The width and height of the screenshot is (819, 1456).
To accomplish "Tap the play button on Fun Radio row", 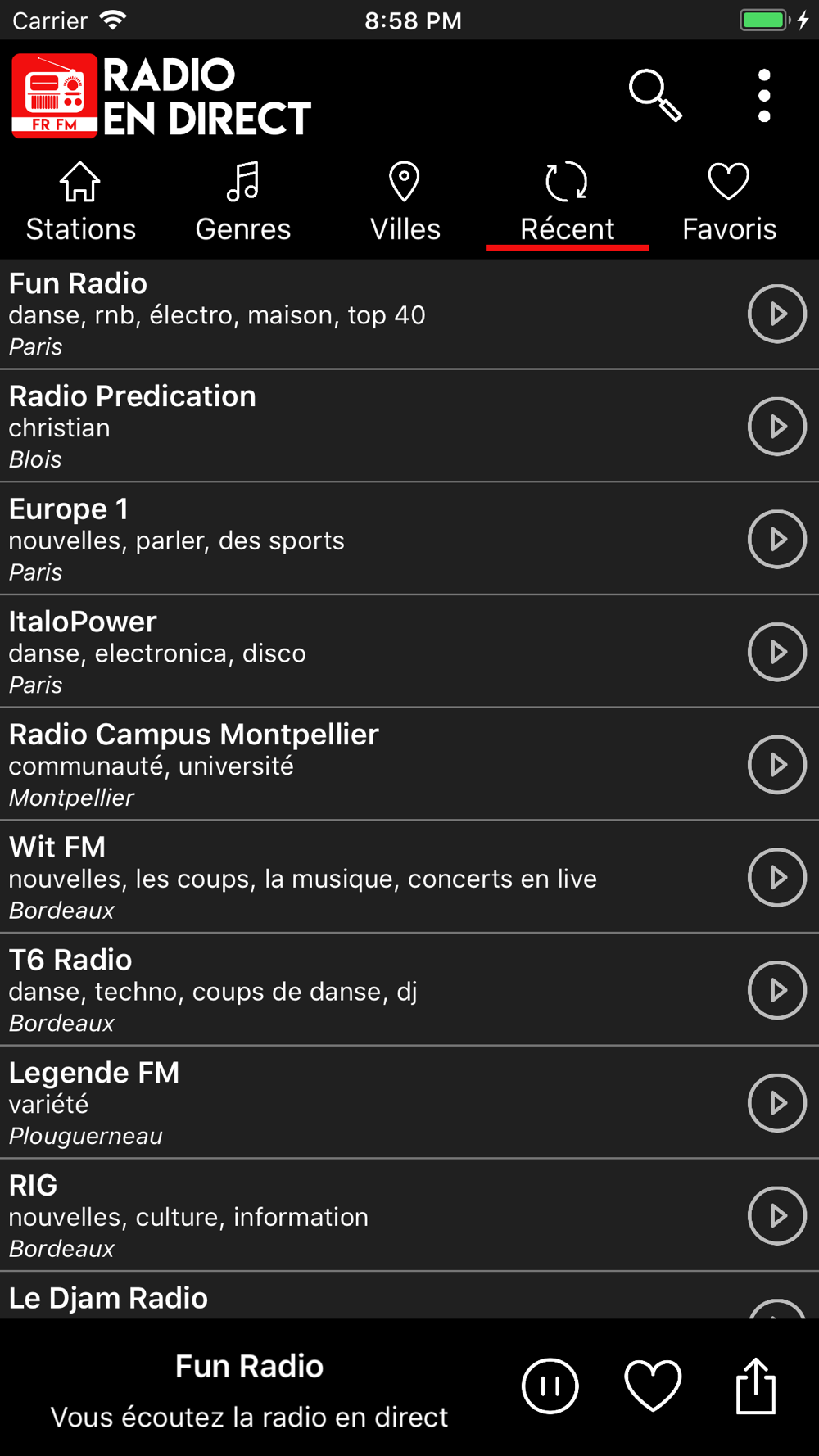I will tap(777, 314).
